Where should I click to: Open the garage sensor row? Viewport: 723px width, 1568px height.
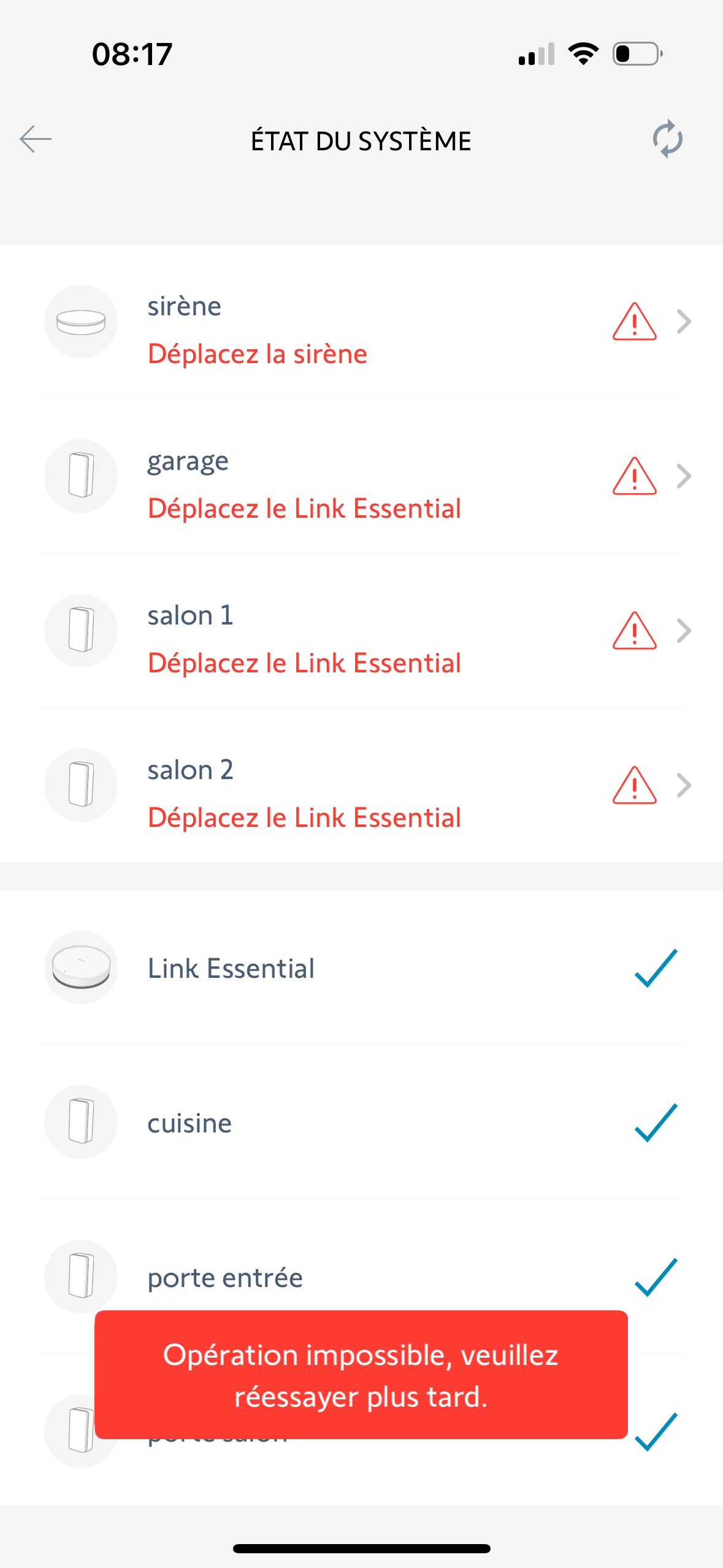point(361,477)
